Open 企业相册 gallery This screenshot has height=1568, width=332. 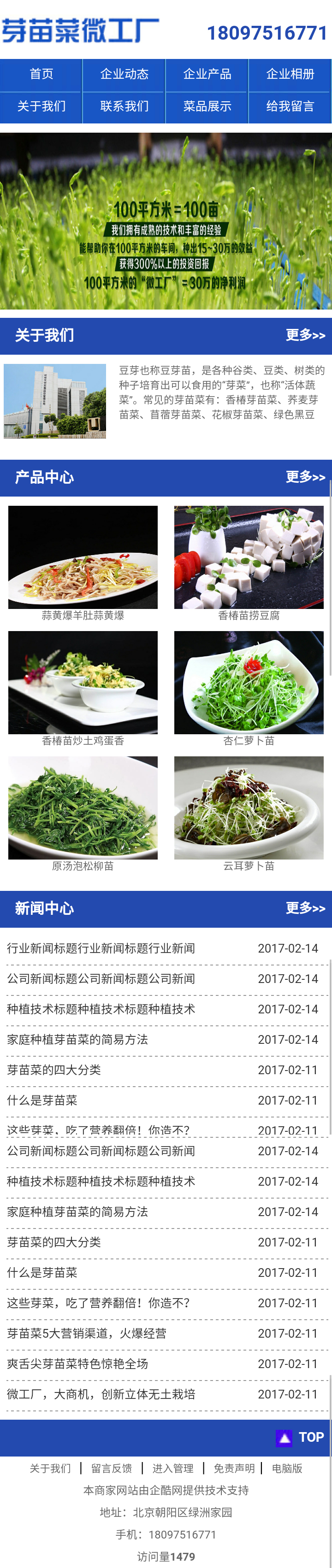290,74
